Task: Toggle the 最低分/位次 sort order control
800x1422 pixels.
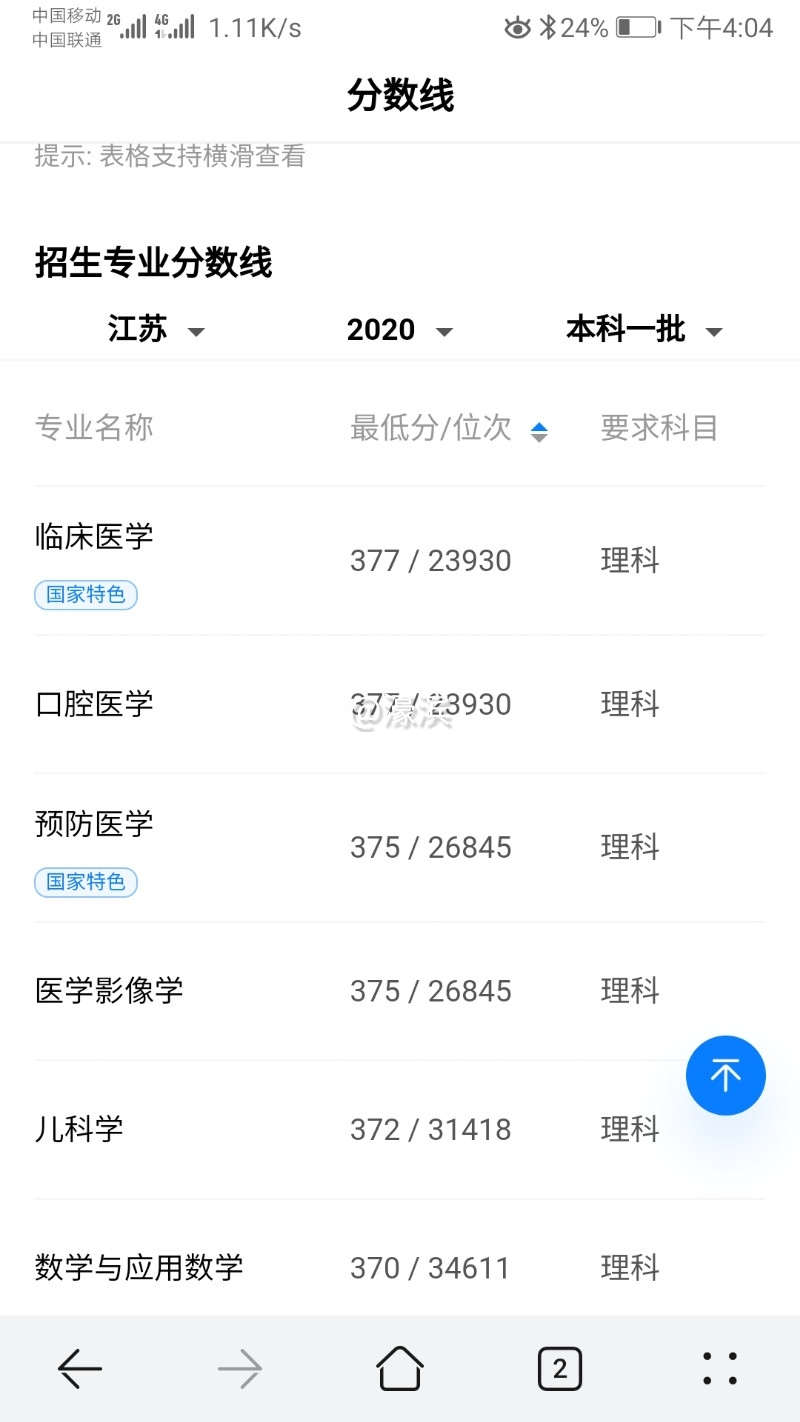Action: click(539, 428)
